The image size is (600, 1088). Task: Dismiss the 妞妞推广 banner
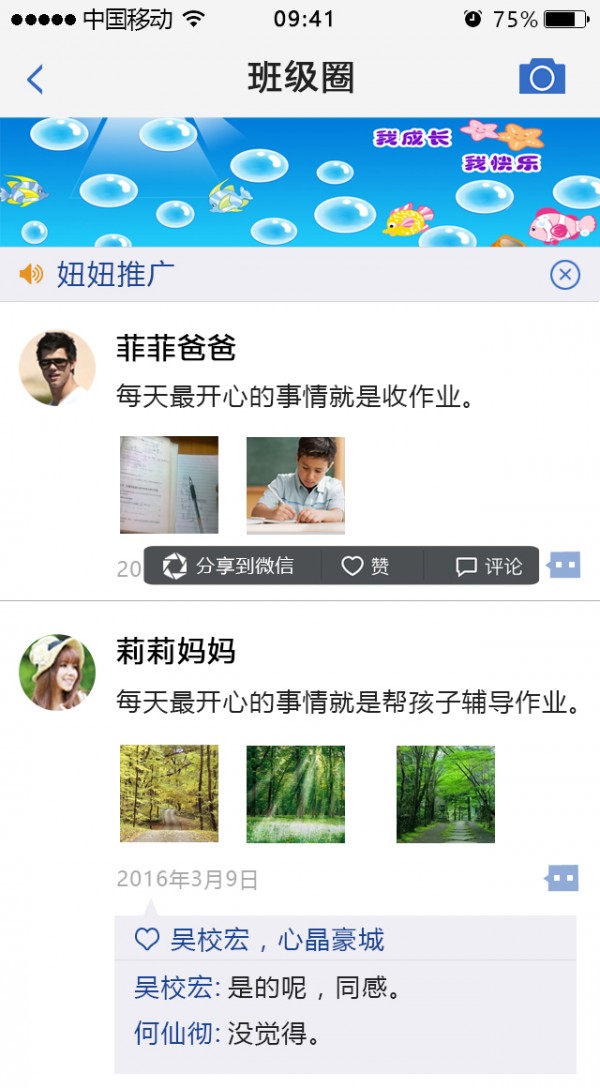point(565,274)
